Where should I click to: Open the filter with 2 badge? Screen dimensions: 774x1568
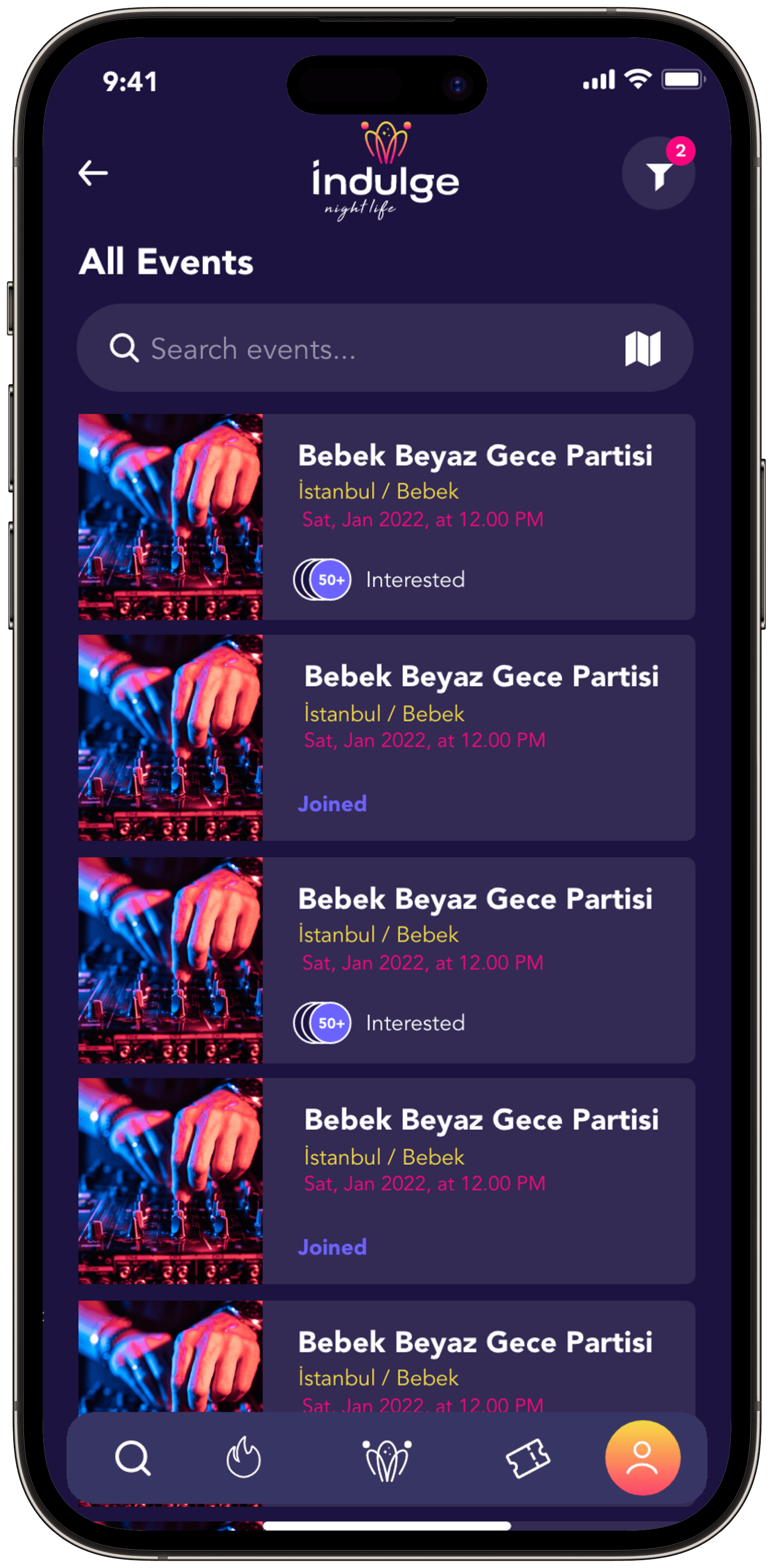click(x=658, y=174)
